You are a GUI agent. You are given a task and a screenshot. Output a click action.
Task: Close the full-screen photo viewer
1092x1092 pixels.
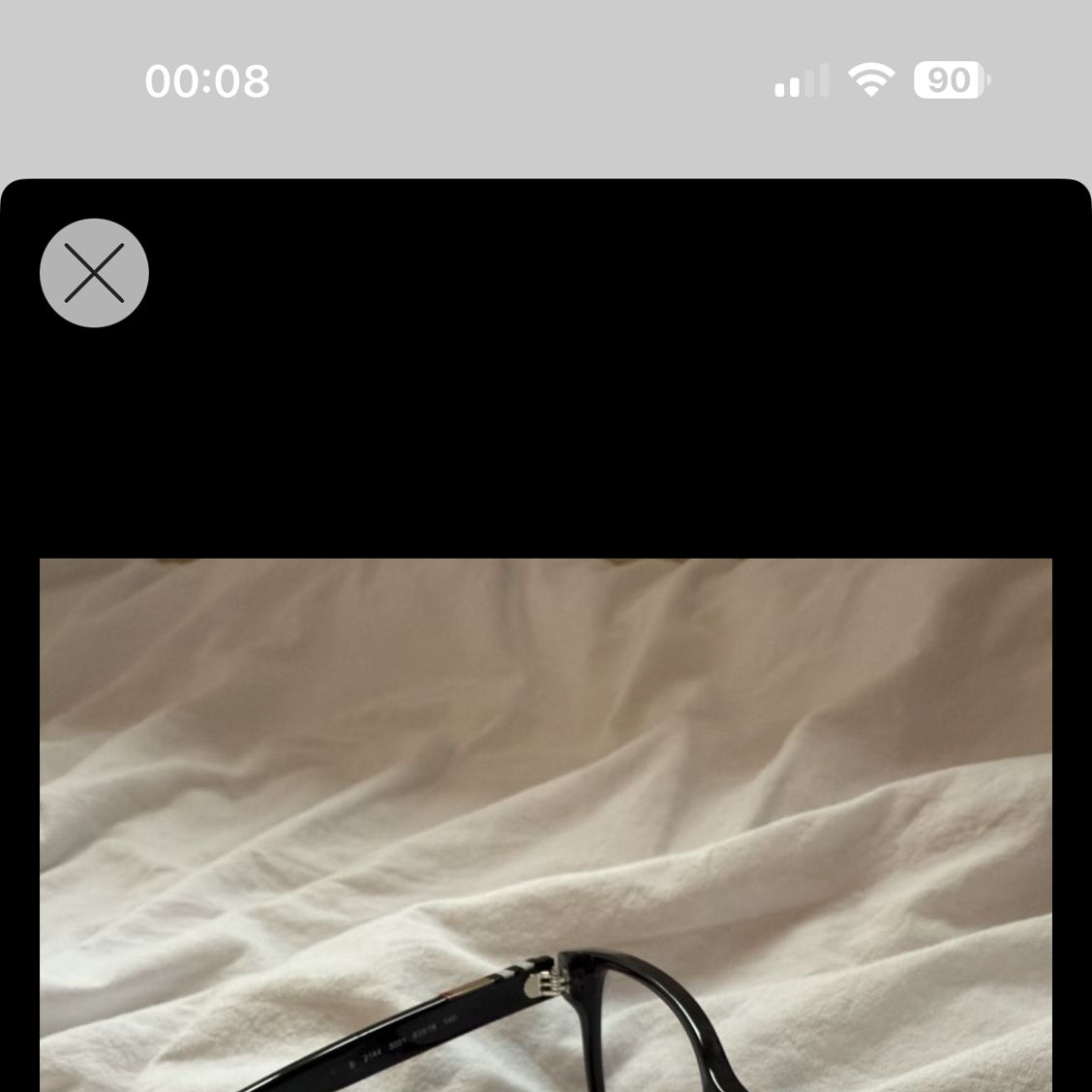coord(94,273)
